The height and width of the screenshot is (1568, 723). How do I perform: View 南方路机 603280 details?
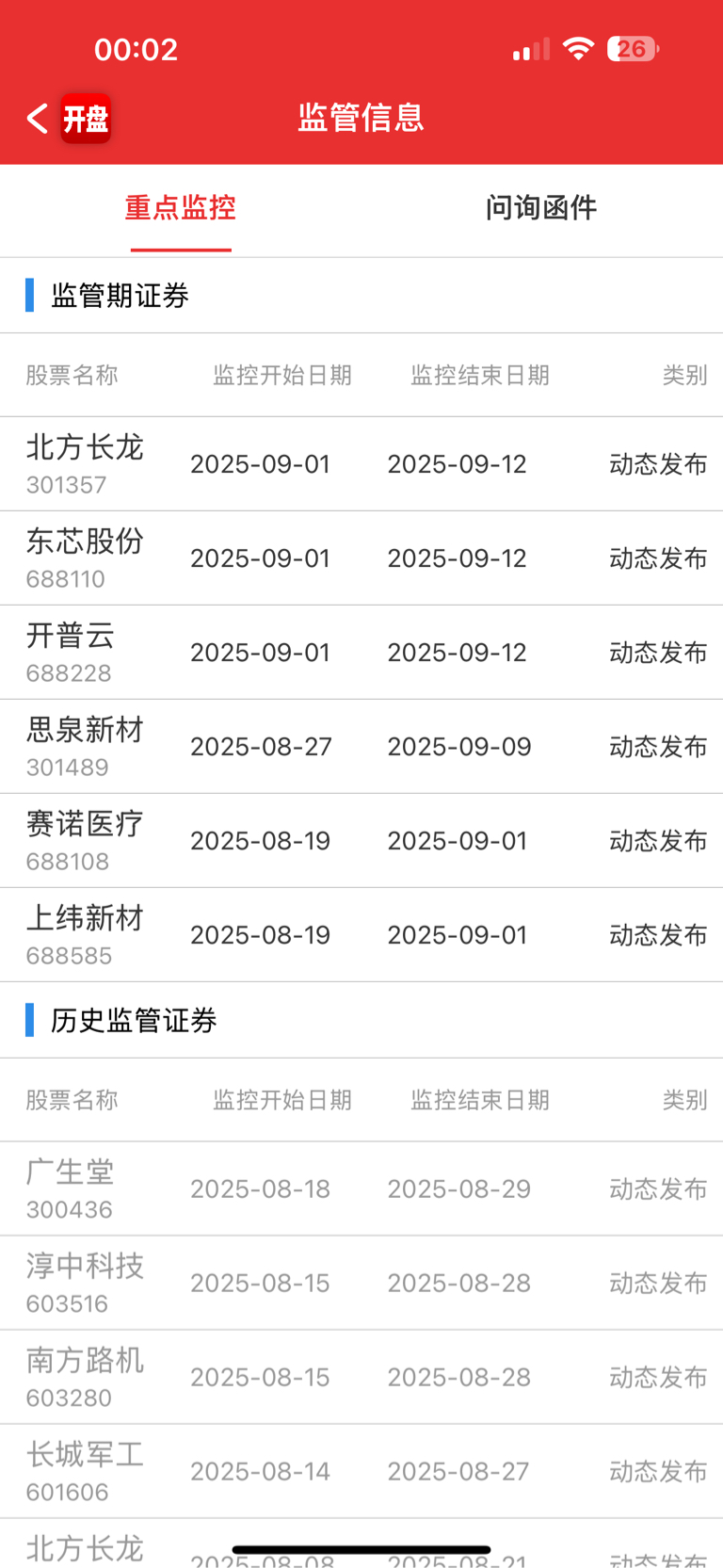(361, 1378)
